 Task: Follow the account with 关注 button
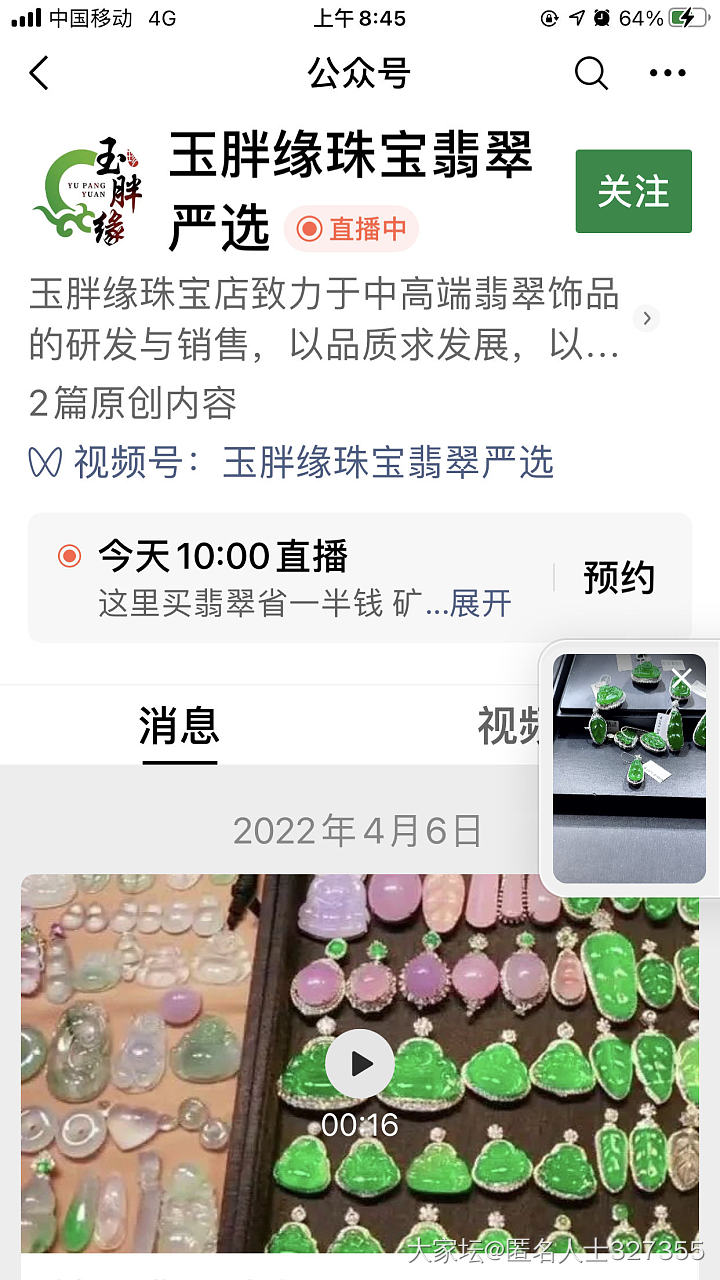coord(633,191)
